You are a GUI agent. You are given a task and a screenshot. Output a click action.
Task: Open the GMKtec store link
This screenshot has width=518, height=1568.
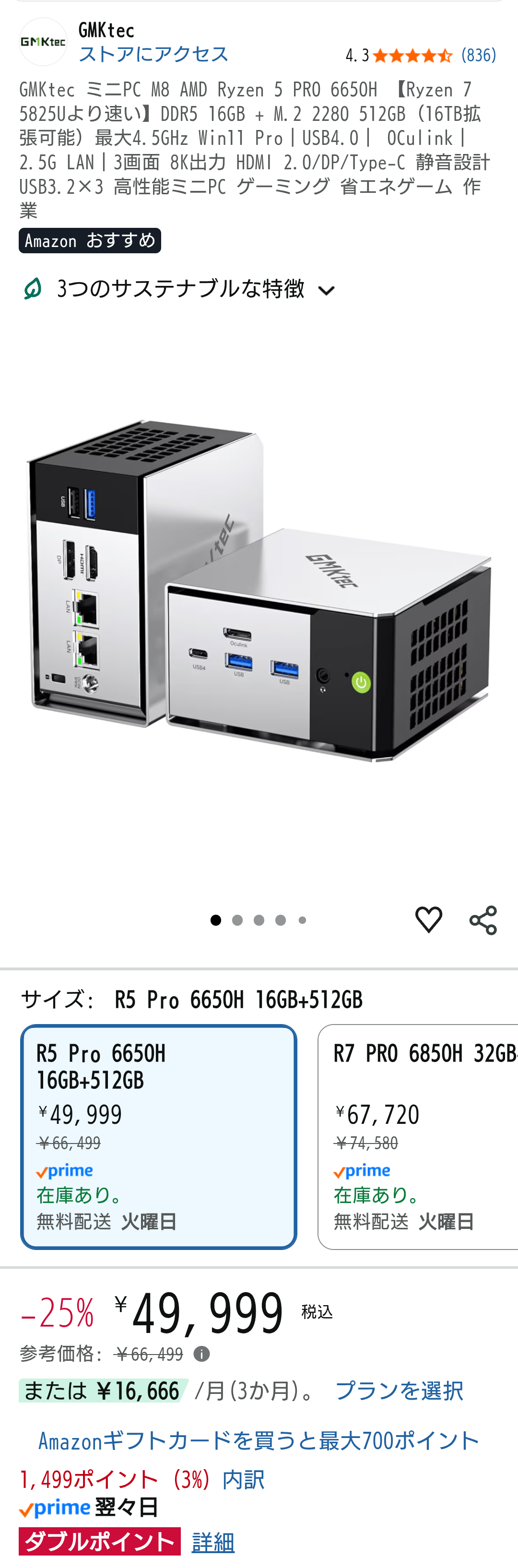(153, 54)
